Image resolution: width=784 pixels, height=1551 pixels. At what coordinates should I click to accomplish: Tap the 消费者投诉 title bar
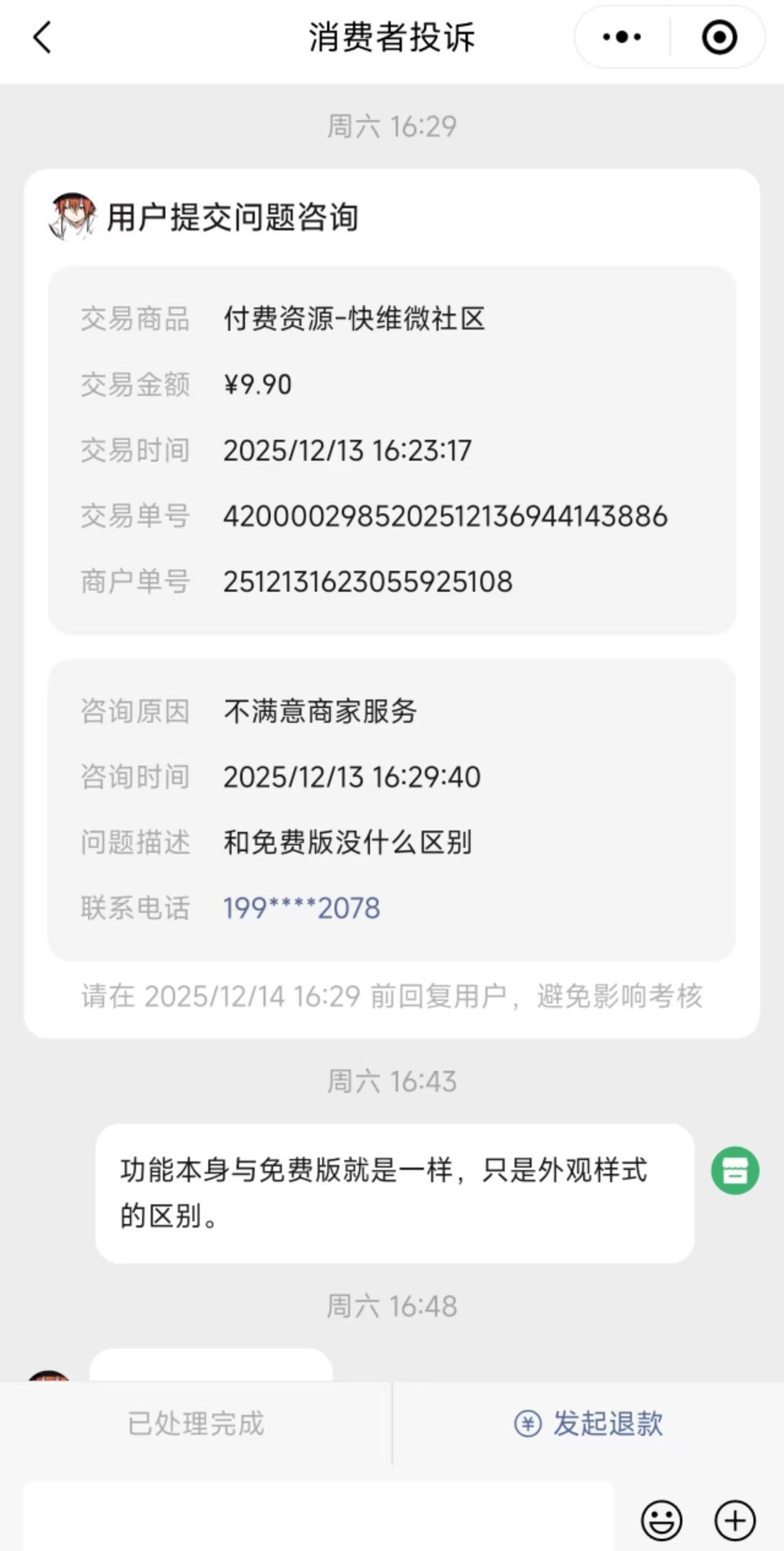pyautogui.click(x=392, y=37)
